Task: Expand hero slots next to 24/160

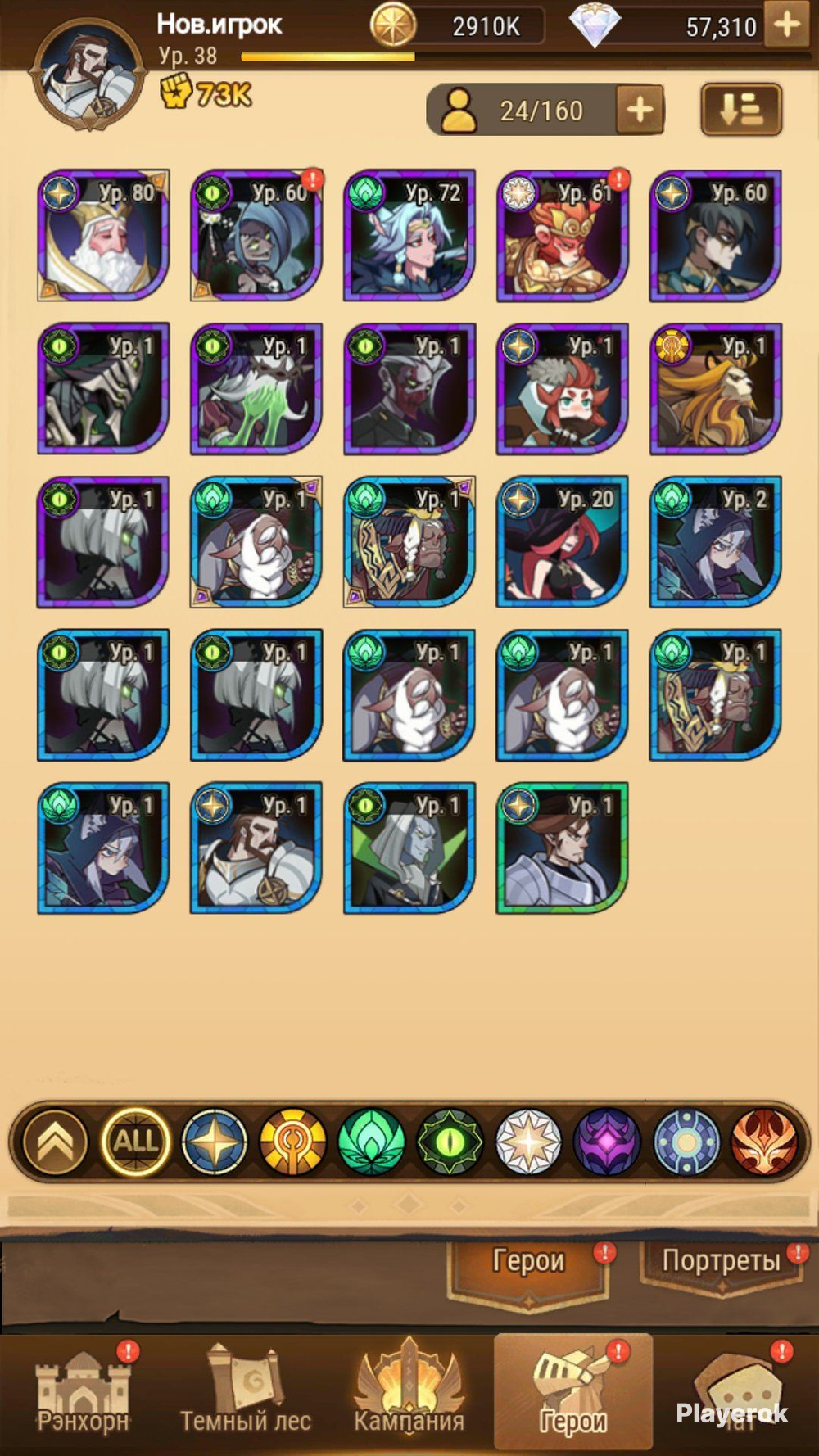Action: [x=640, y=109]
